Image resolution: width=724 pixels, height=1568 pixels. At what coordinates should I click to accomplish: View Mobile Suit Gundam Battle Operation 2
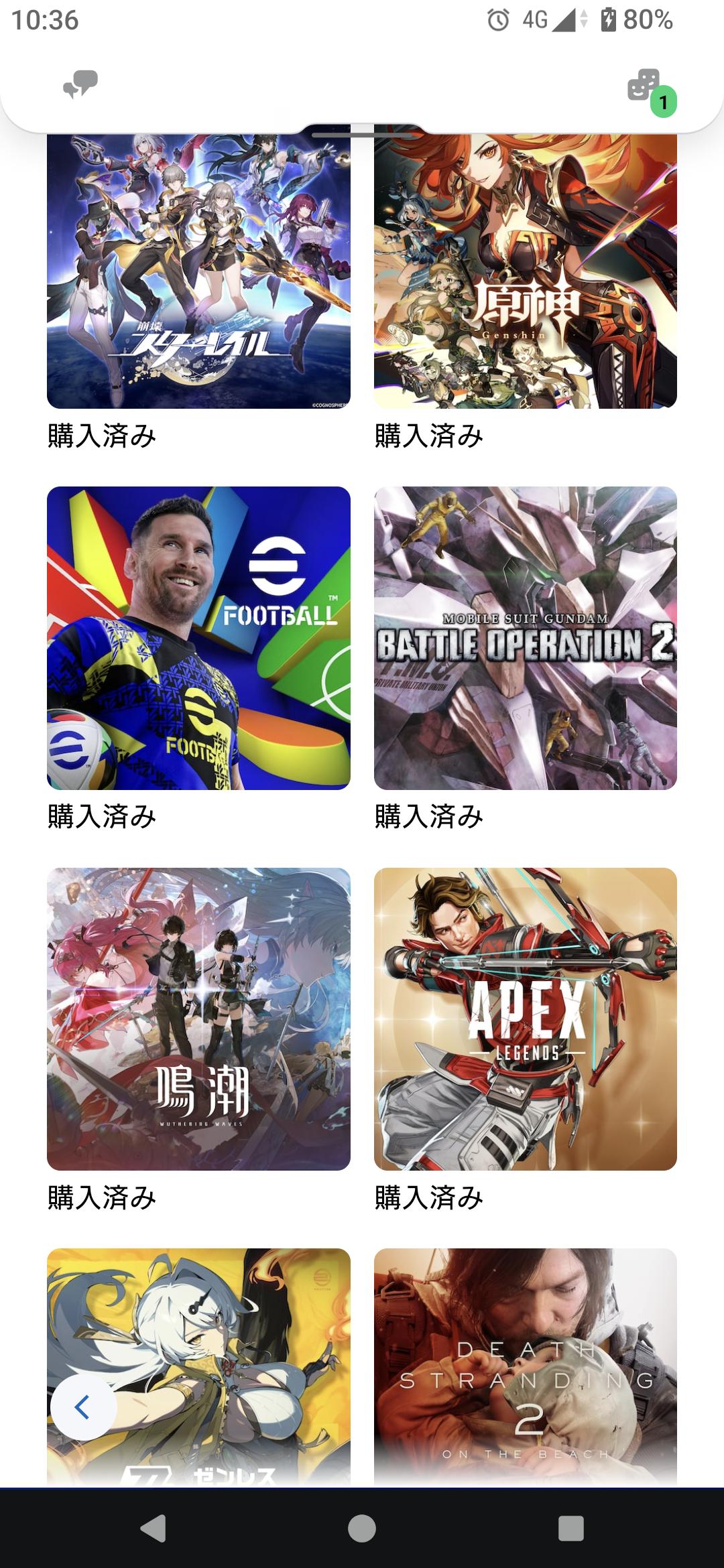pyautogui.click(x=525, y=637)
